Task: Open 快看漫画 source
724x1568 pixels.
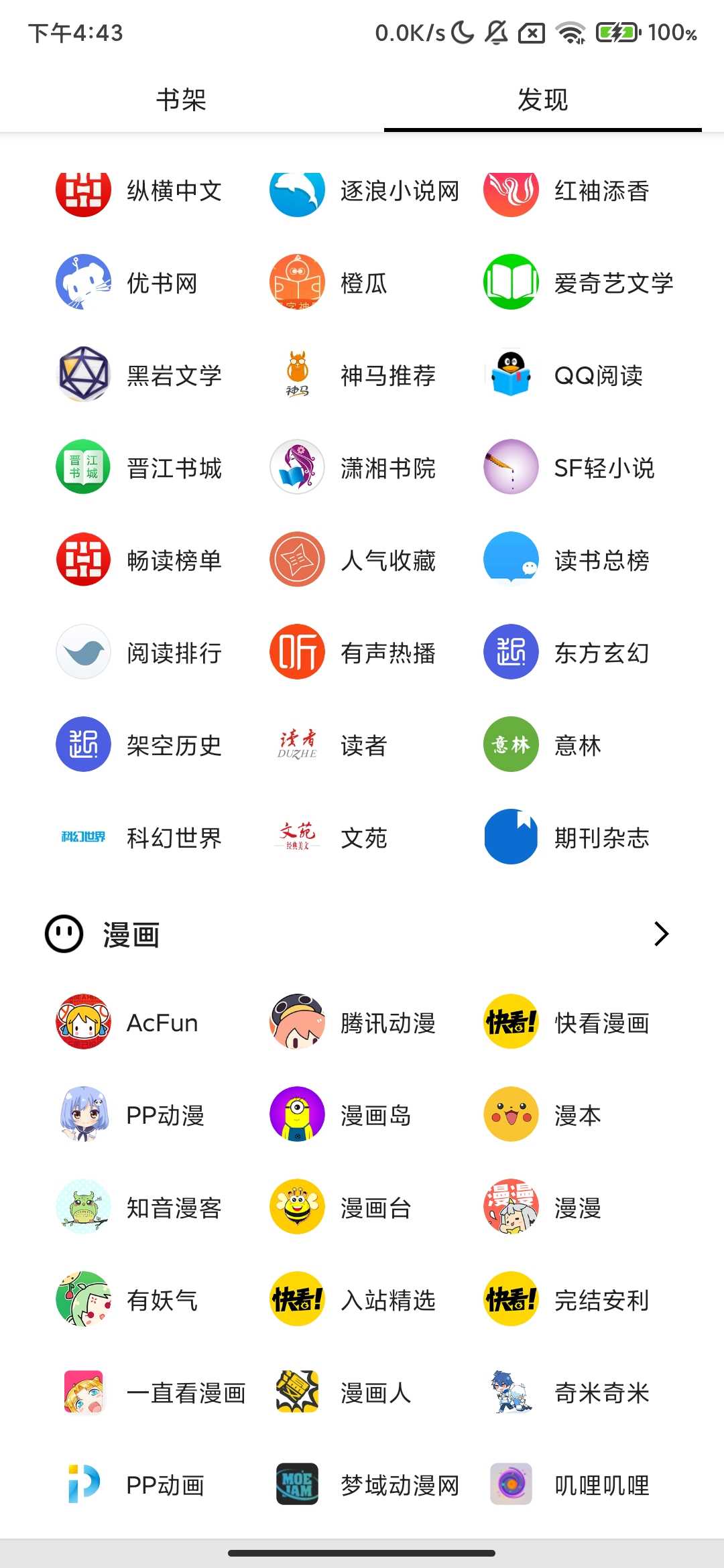Action: 566,1023
